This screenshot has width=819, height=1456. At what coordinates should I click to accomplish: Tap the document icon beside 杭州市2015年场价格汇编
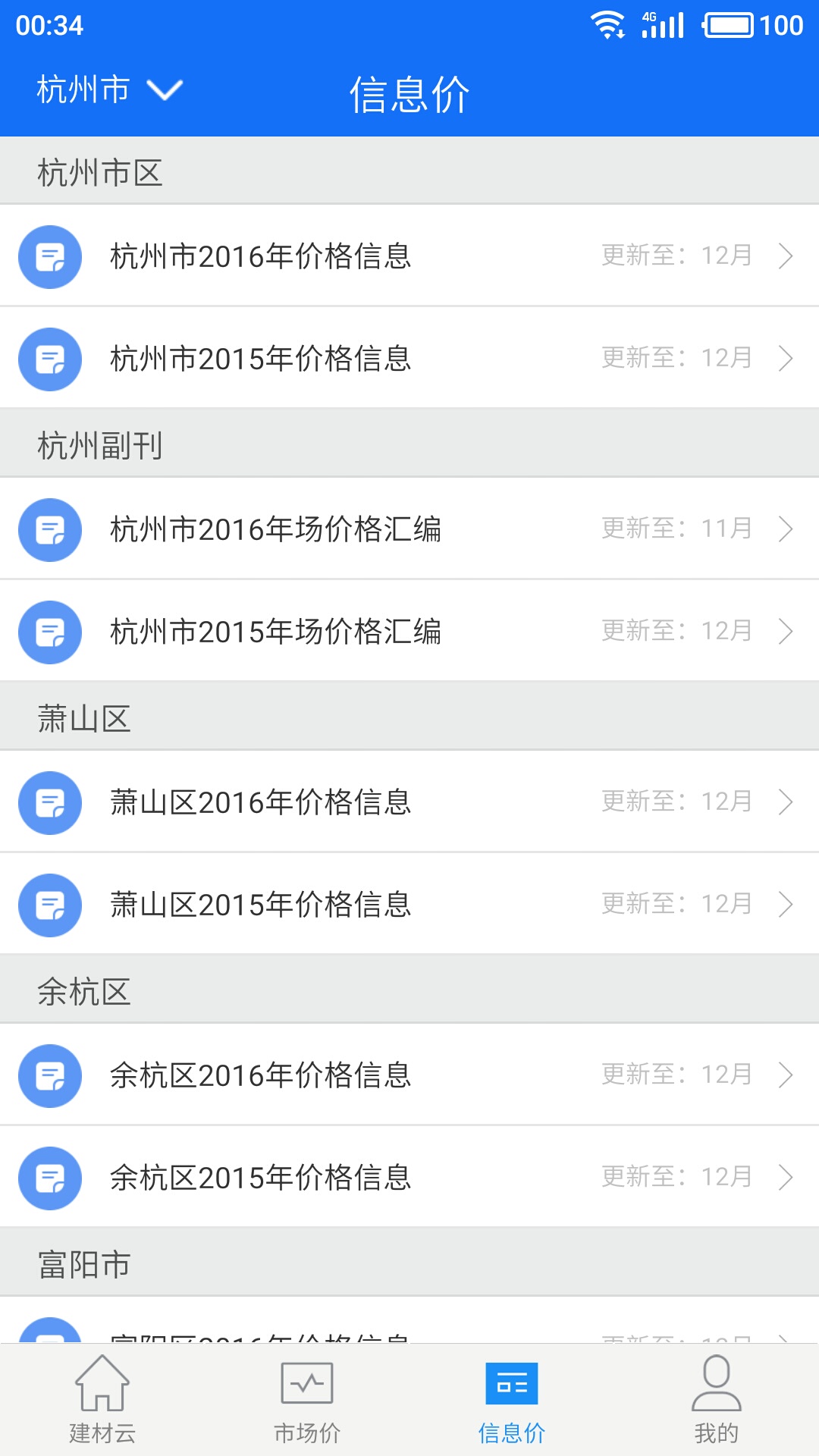tap(49, 632)
